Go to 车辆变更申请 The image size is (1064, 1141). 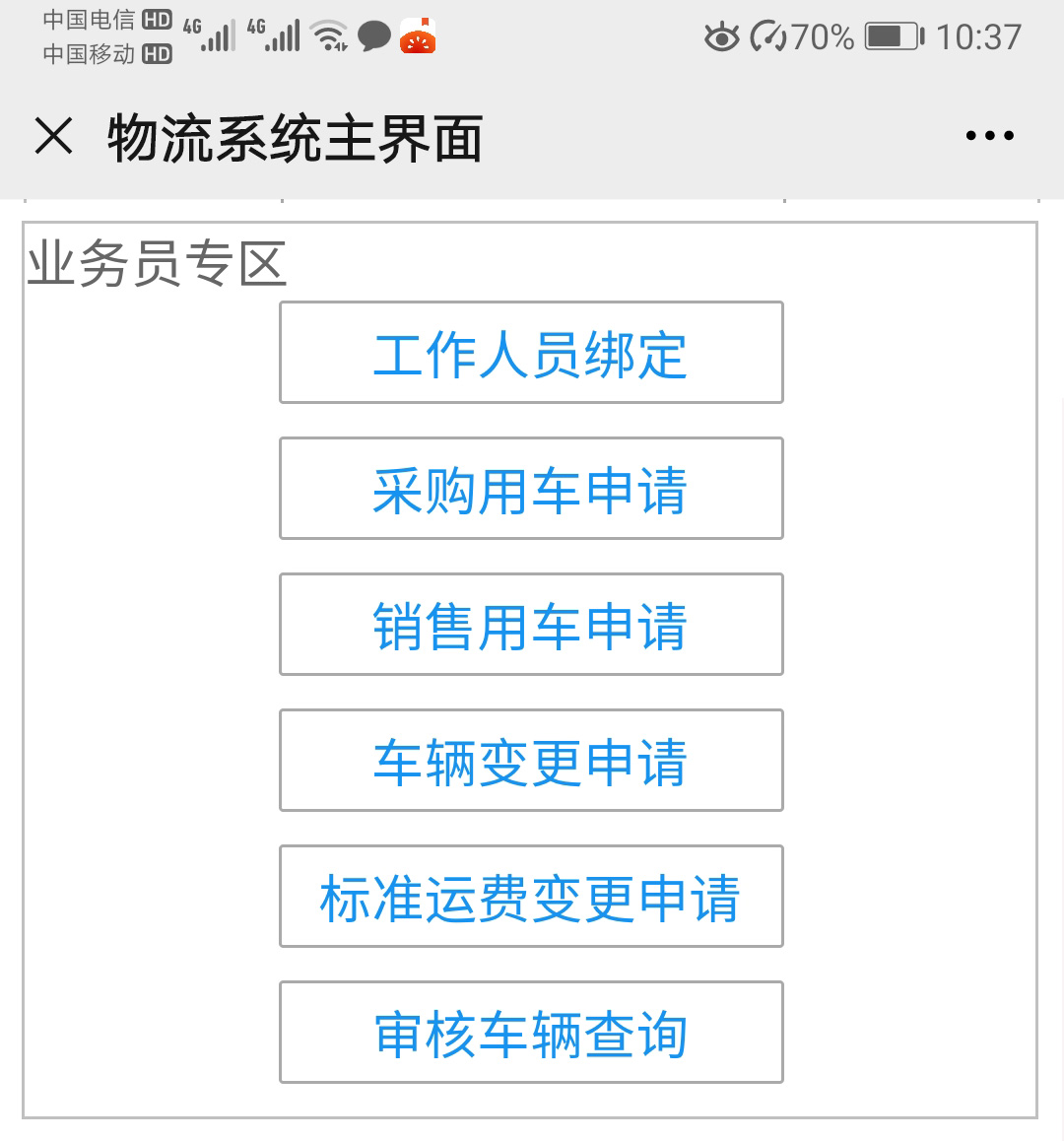coord(531,761)
